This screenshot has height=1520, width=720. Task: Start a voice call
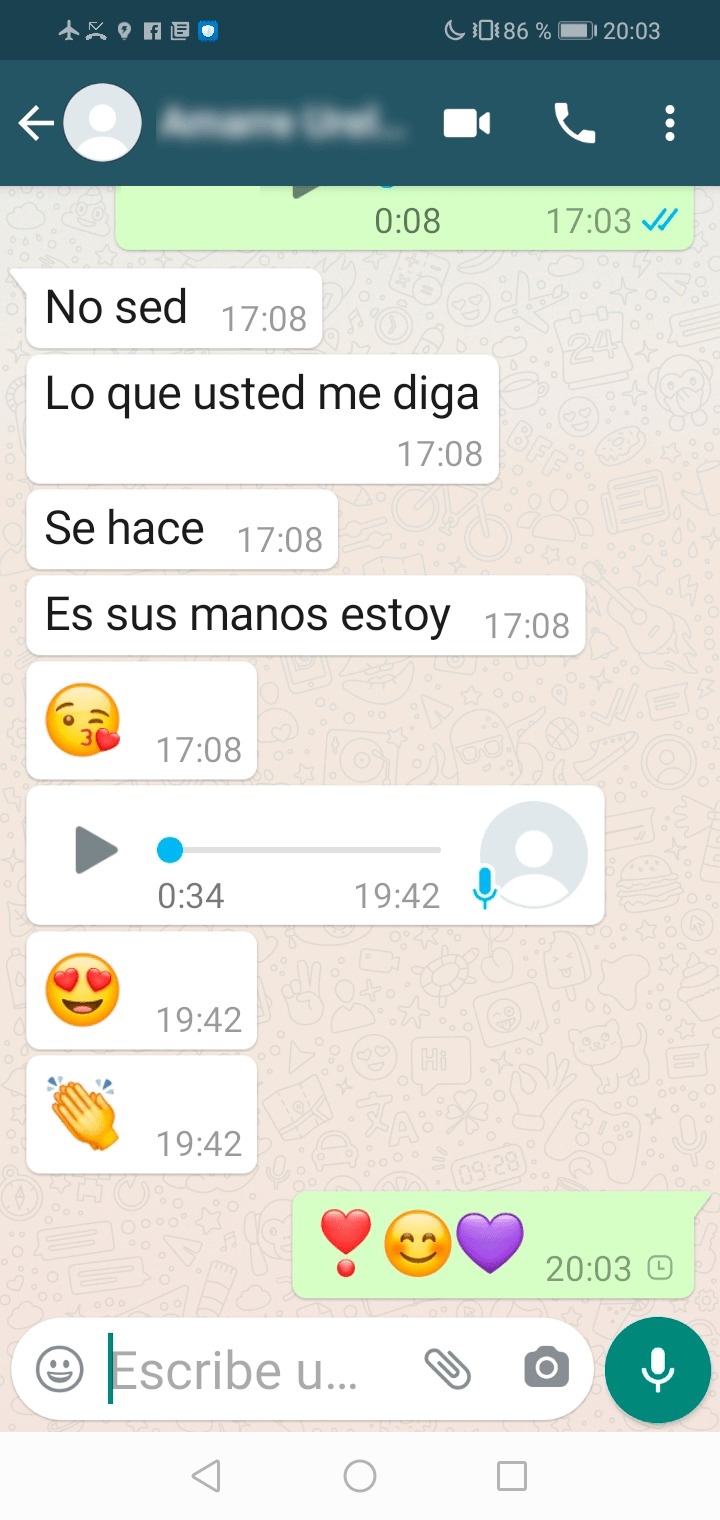pyautogui.click(x=574, y=124)
